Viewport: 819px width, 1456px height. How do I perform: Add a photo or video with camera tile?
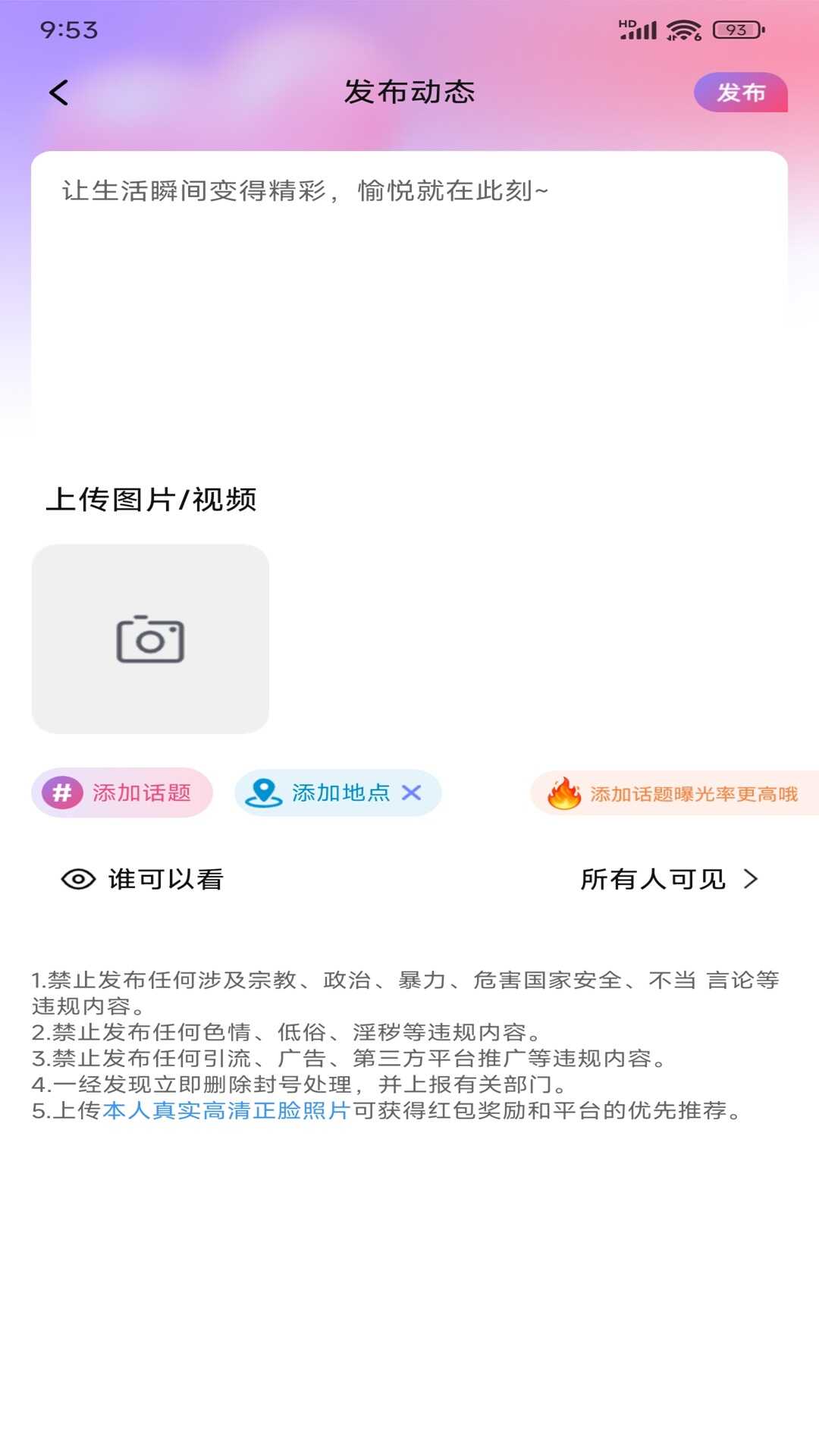coord(150,639)
